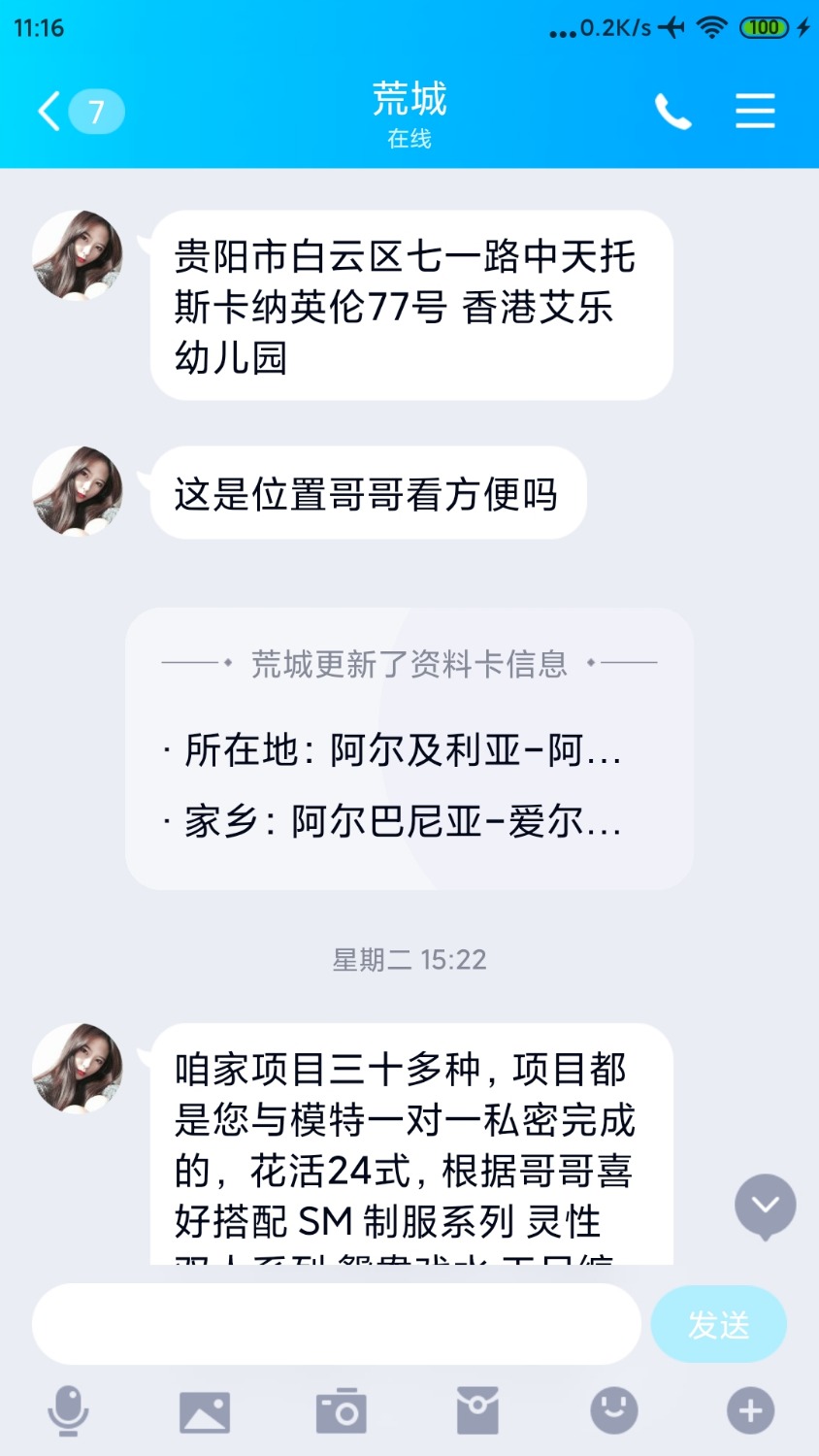819x1456 pixels.
Task: Open the chat settings menu icon
Action: click(755, 111)
